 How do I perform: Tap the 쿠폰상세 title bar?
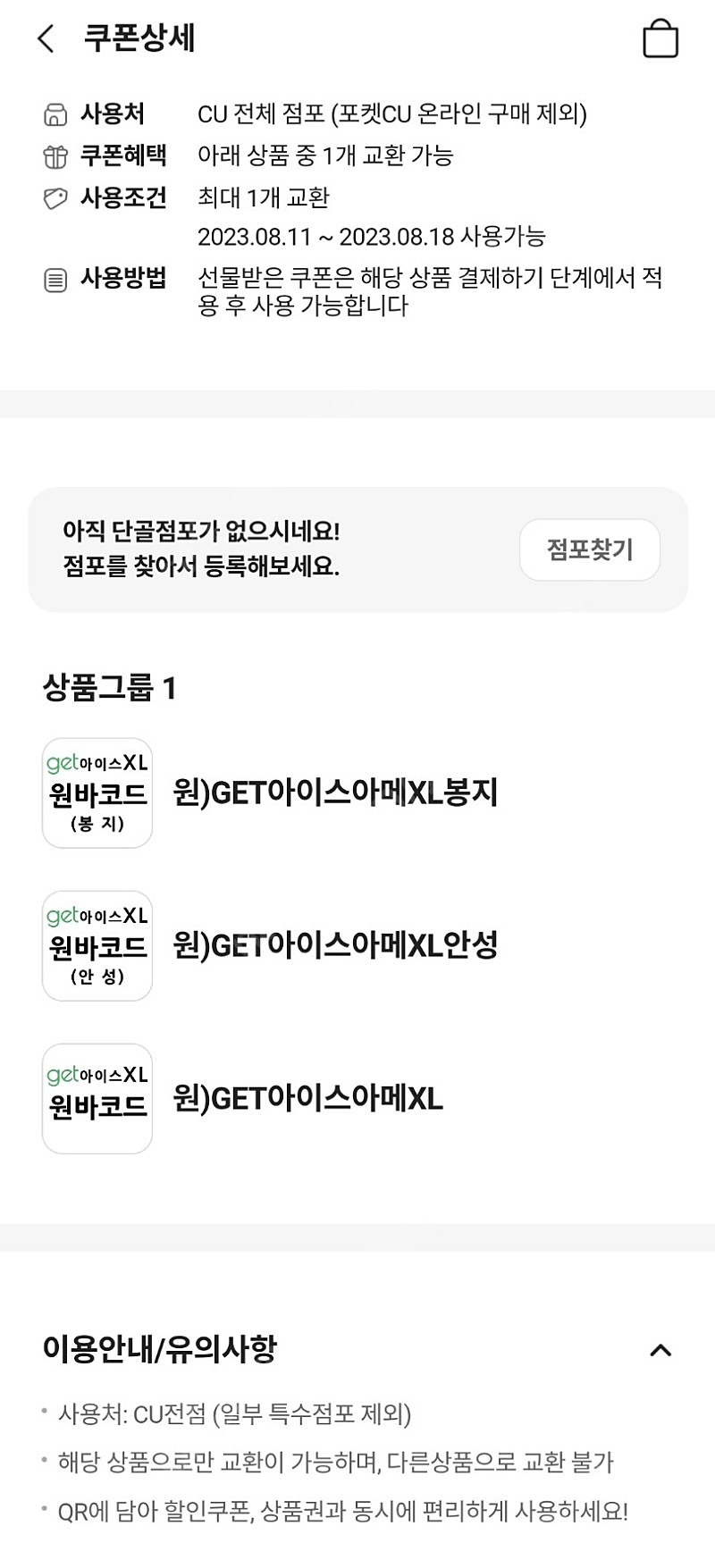click(x=139, y=38)
